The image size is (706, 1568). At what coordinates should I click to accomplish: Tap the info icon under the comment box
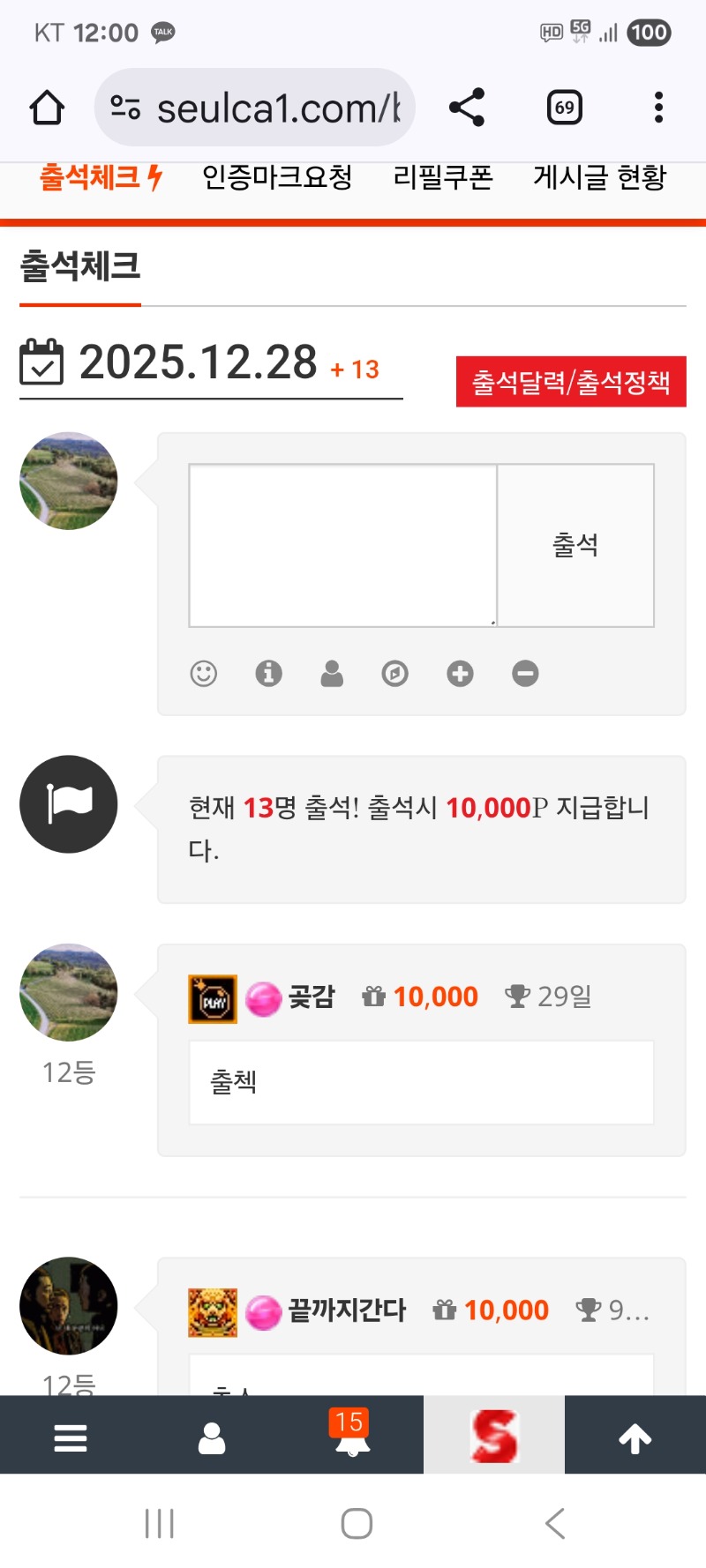(x=268, y=674)
